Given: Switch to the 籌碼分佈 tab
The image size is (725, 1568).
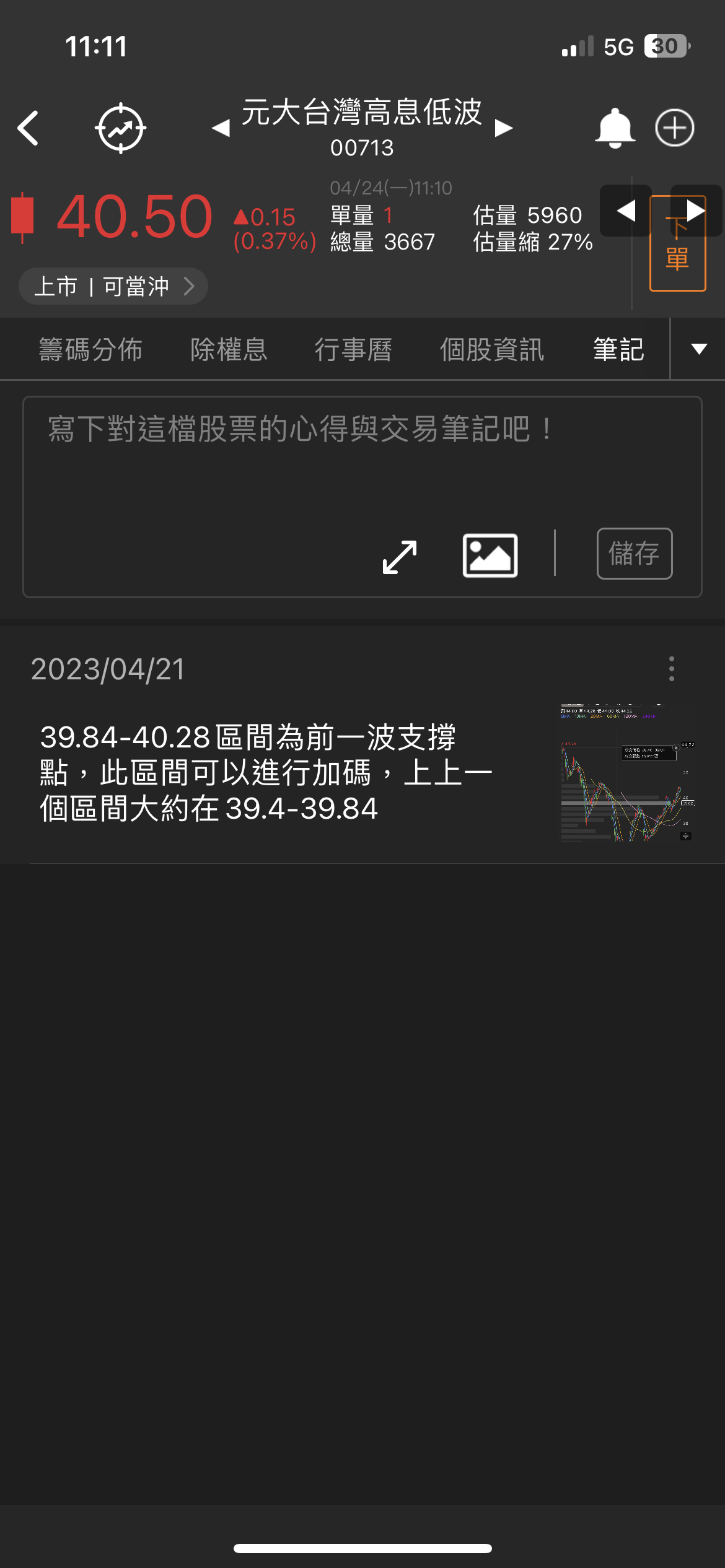Looking at the screenshot, I should pyautogui.click(x=90, y=350).
